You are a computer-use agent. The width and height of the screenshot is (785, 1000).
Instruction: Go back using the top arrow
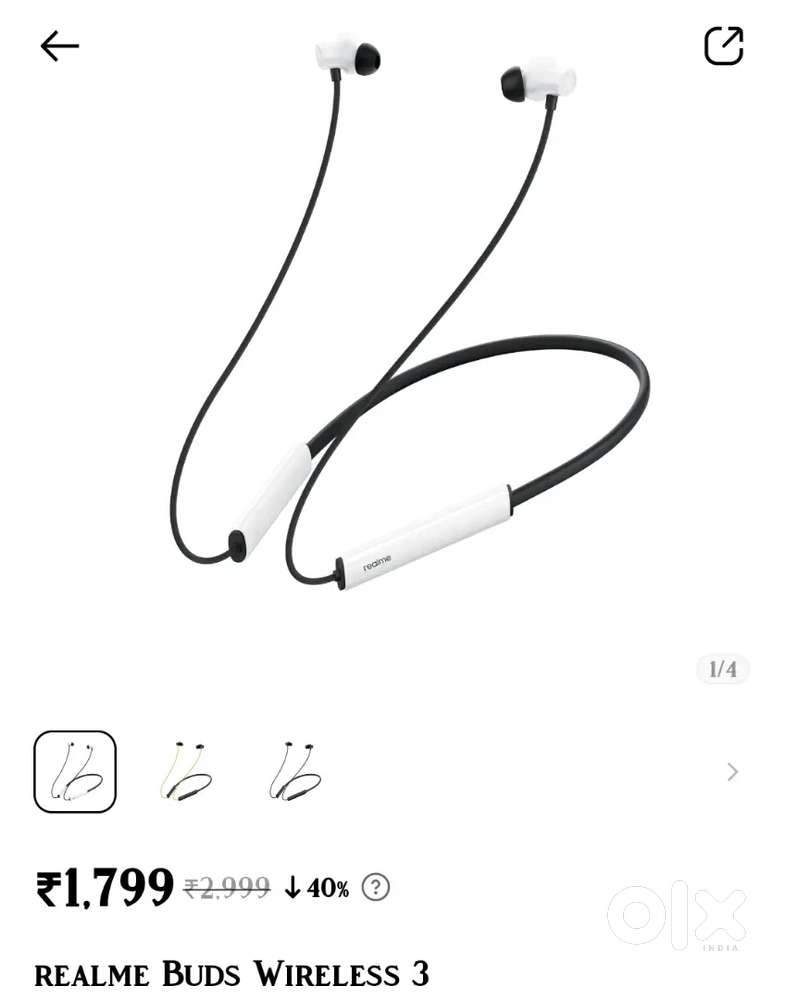tap(59, 46)
